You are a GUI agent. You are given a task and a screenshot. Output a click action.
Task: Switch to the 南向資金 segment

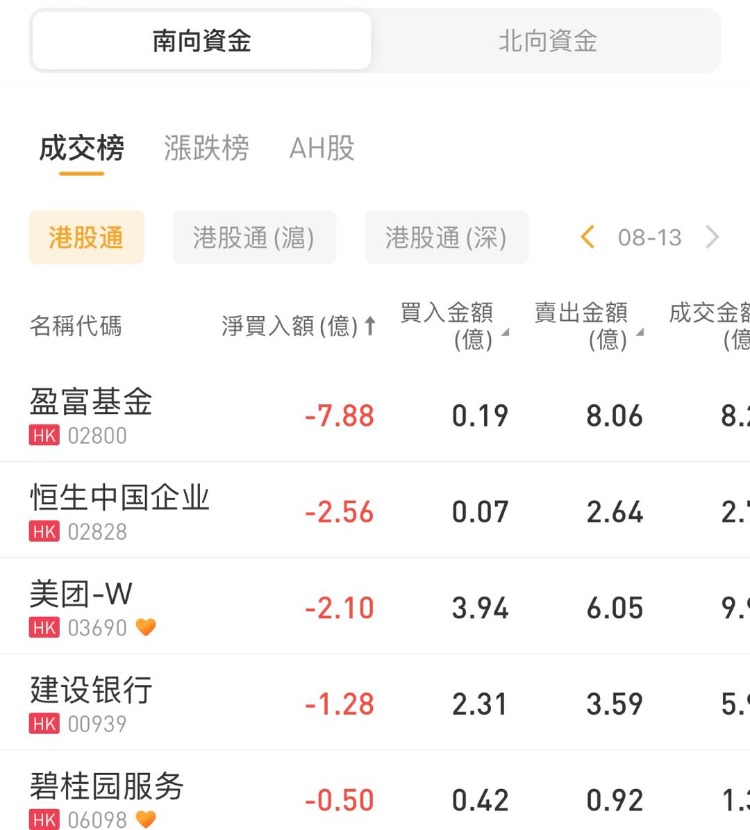(202, 41)
